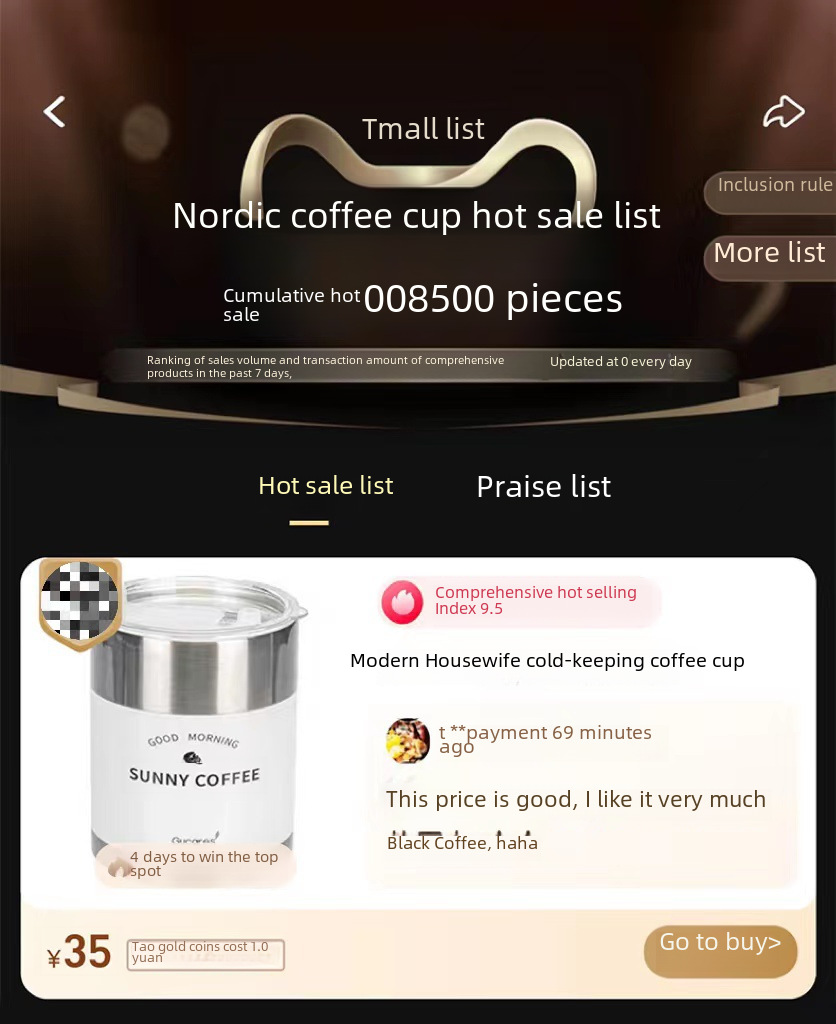Switch to the Praise list tab
This screenshot has width=836, height=1024.
[543, 487]
